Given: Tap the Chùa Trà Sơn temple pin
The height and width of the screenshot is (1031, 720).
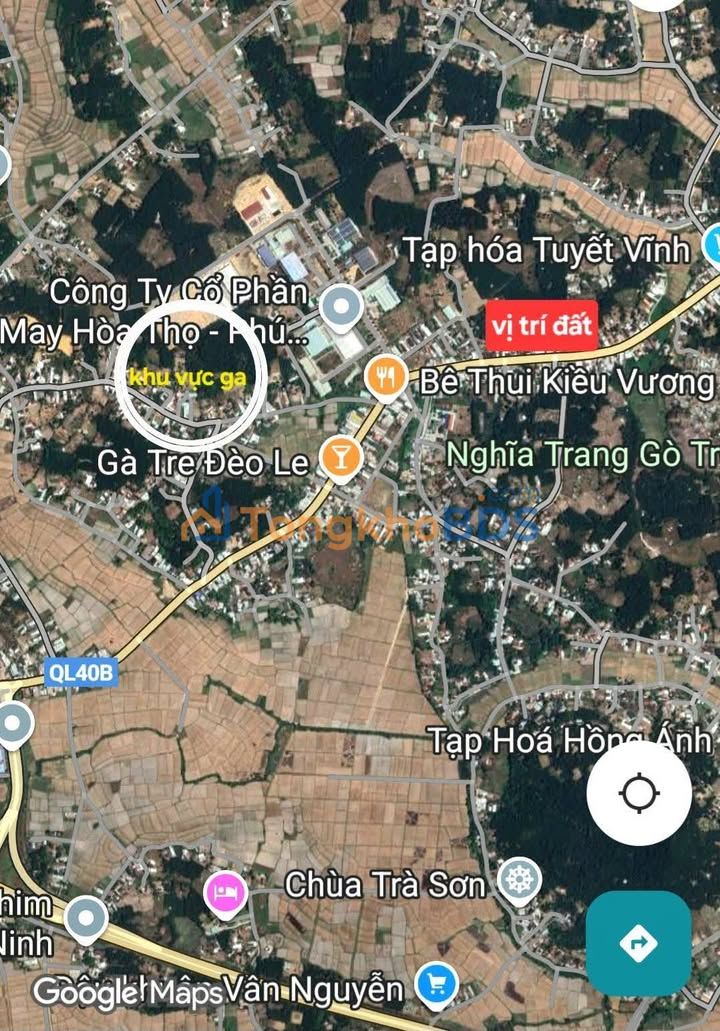Looking at the screenshot, I should click(x=520, y=880).
